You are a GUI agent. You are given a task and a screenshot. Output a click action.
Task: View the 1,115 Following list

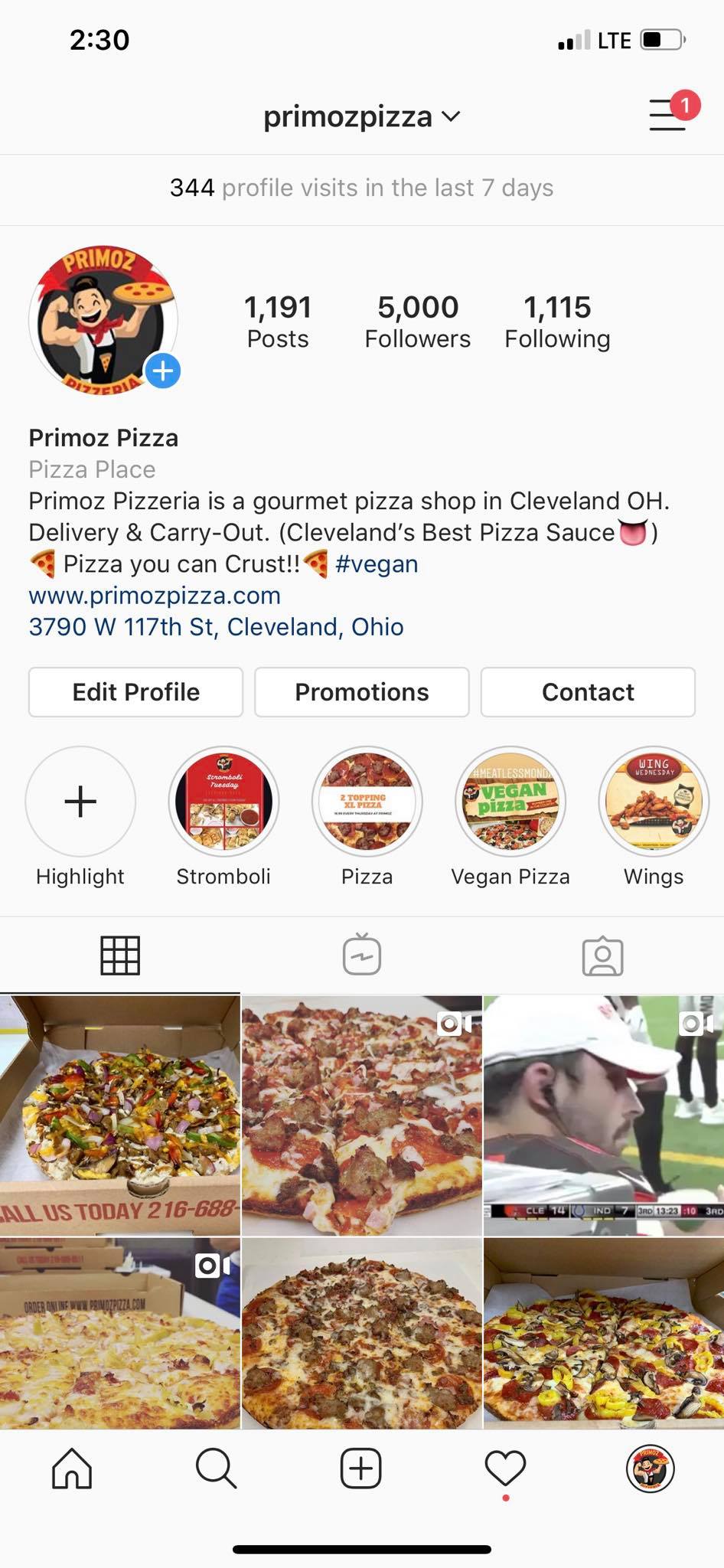tap(557, 322)
